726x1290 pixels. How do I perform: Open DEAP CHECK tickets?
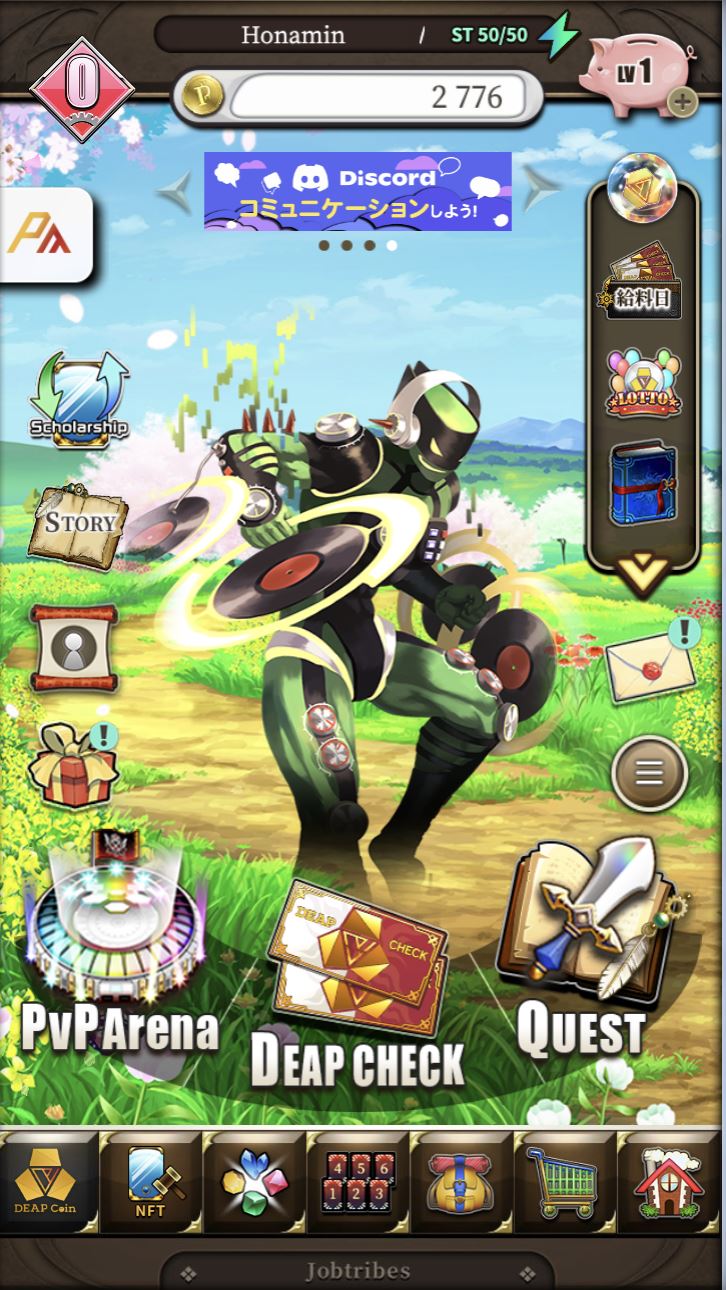[357, 985]
